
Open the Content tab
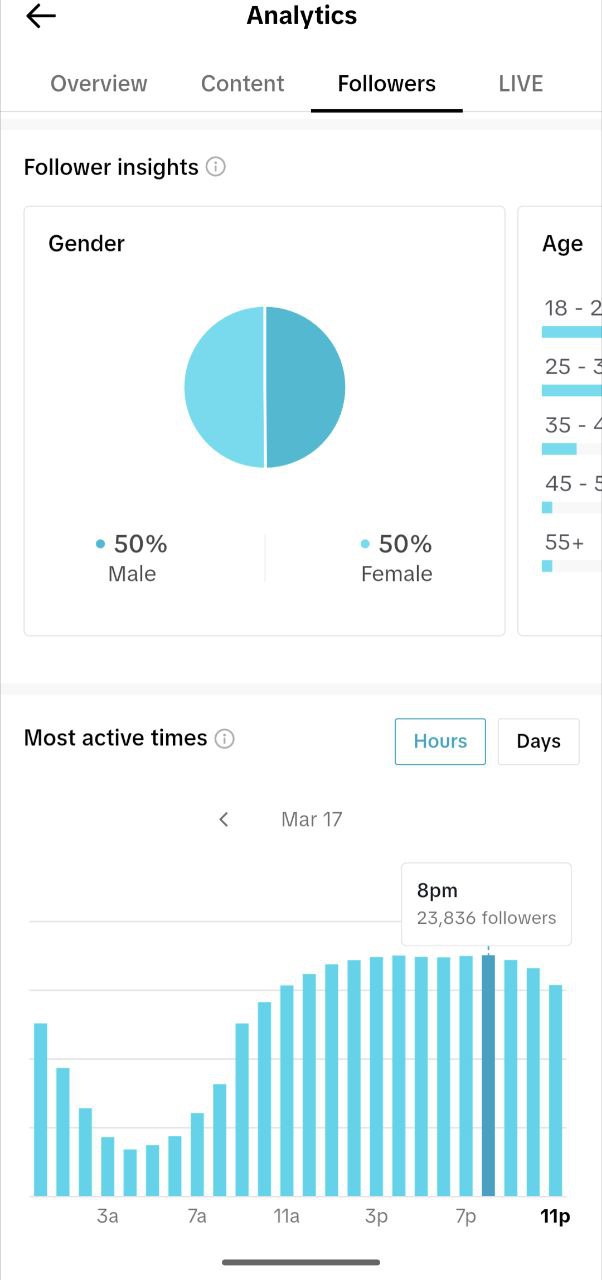click(x=243, y=84)
